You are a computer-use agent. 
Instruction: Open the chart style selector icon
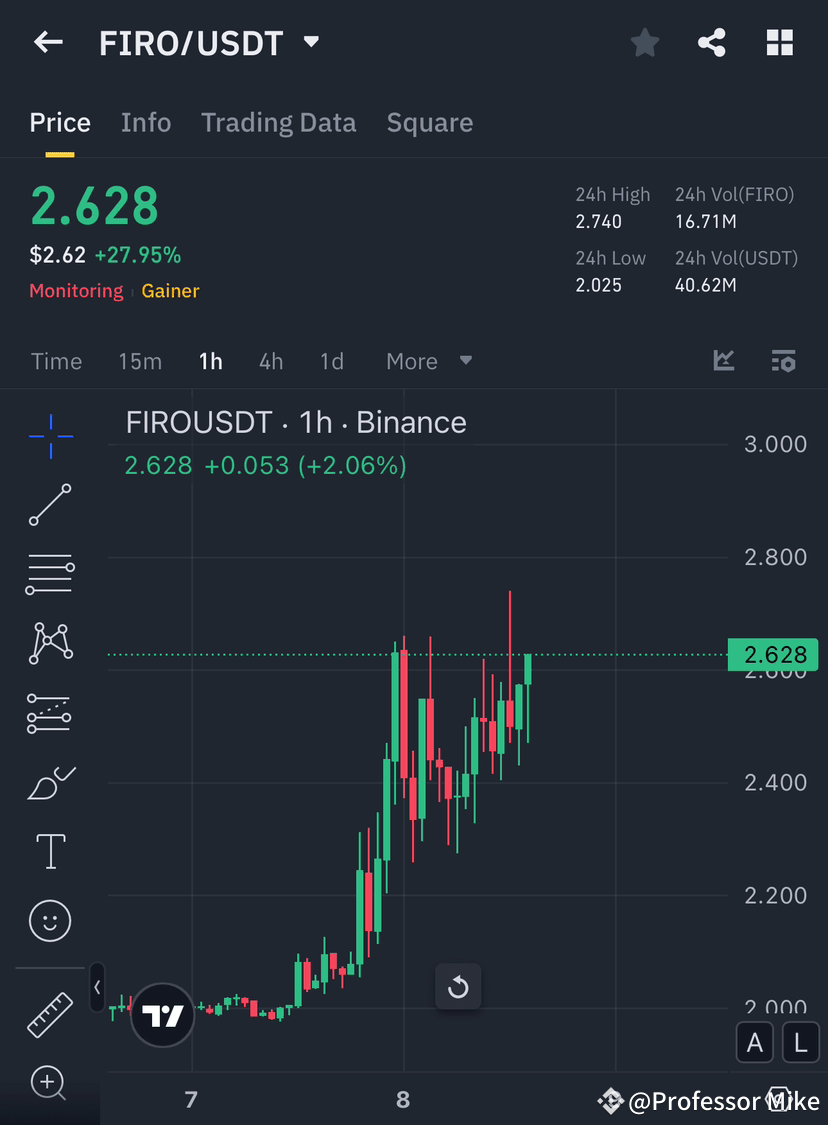pos(723,361)
